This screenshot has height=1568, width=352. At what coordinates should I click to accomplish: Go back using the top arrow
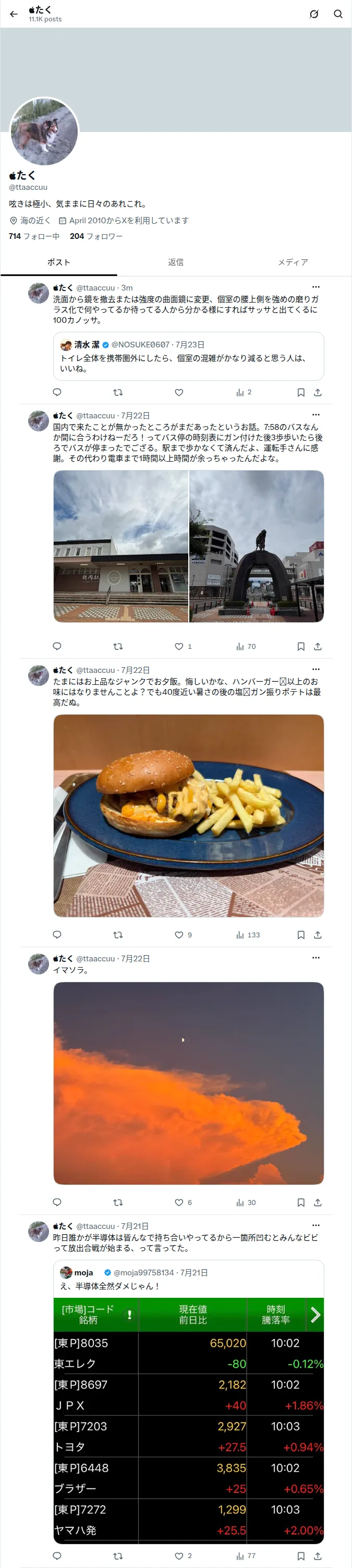(14, 14)
